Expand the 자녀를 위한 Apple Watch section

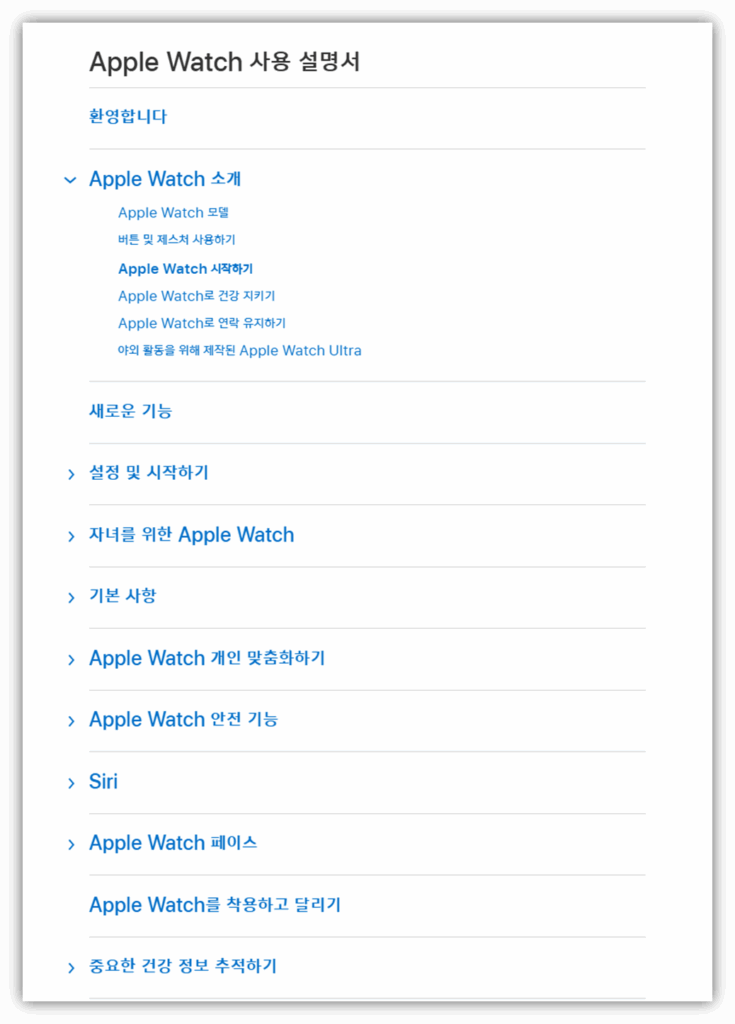coord(71,535)
